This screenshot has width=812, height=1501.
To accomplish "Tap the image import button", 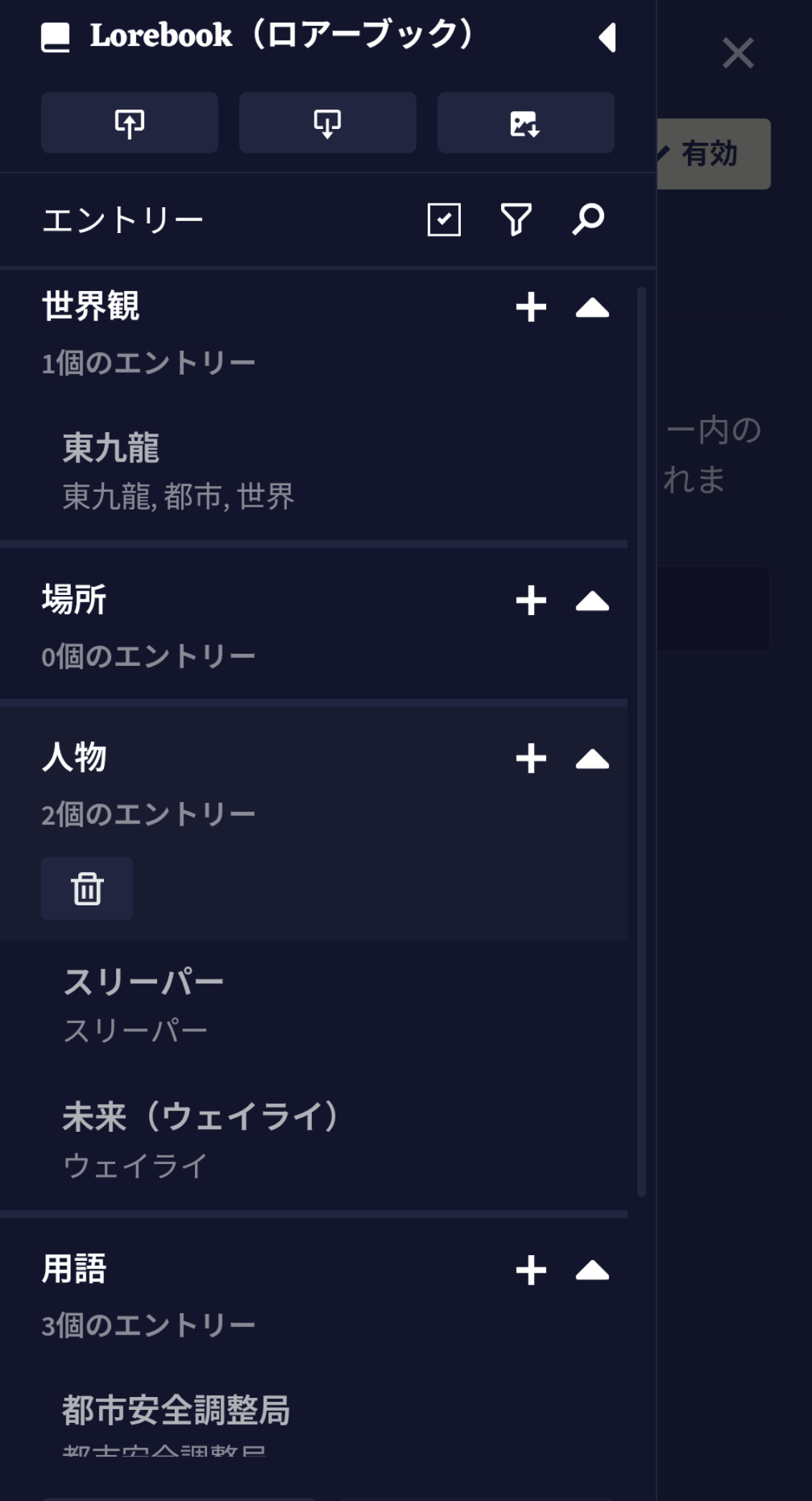I will pyautogui.click(x=525, y=123).
